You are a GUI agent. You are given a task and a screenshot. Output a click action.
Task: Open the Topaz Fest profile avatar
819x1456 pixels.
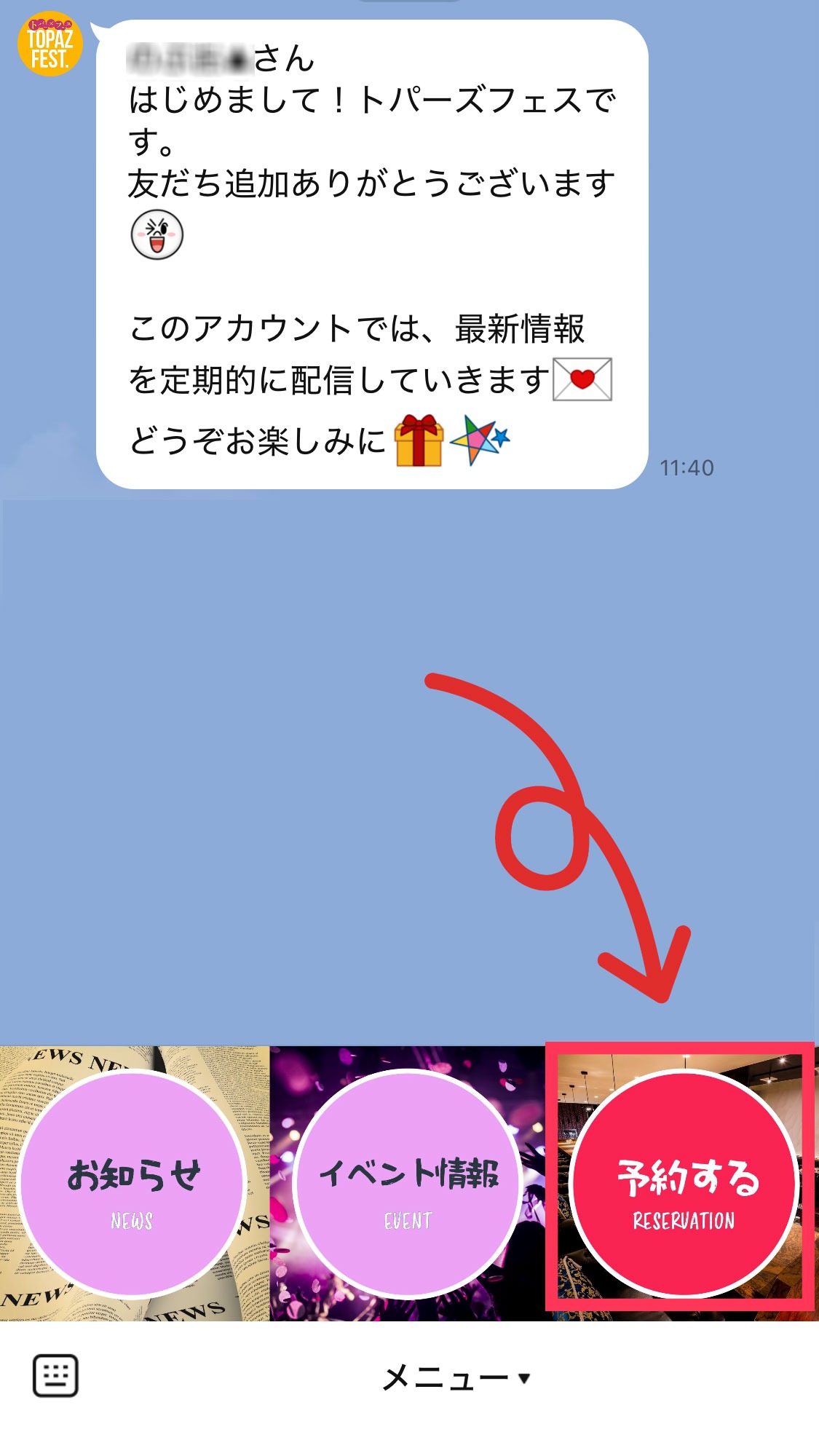pos(50,44)
